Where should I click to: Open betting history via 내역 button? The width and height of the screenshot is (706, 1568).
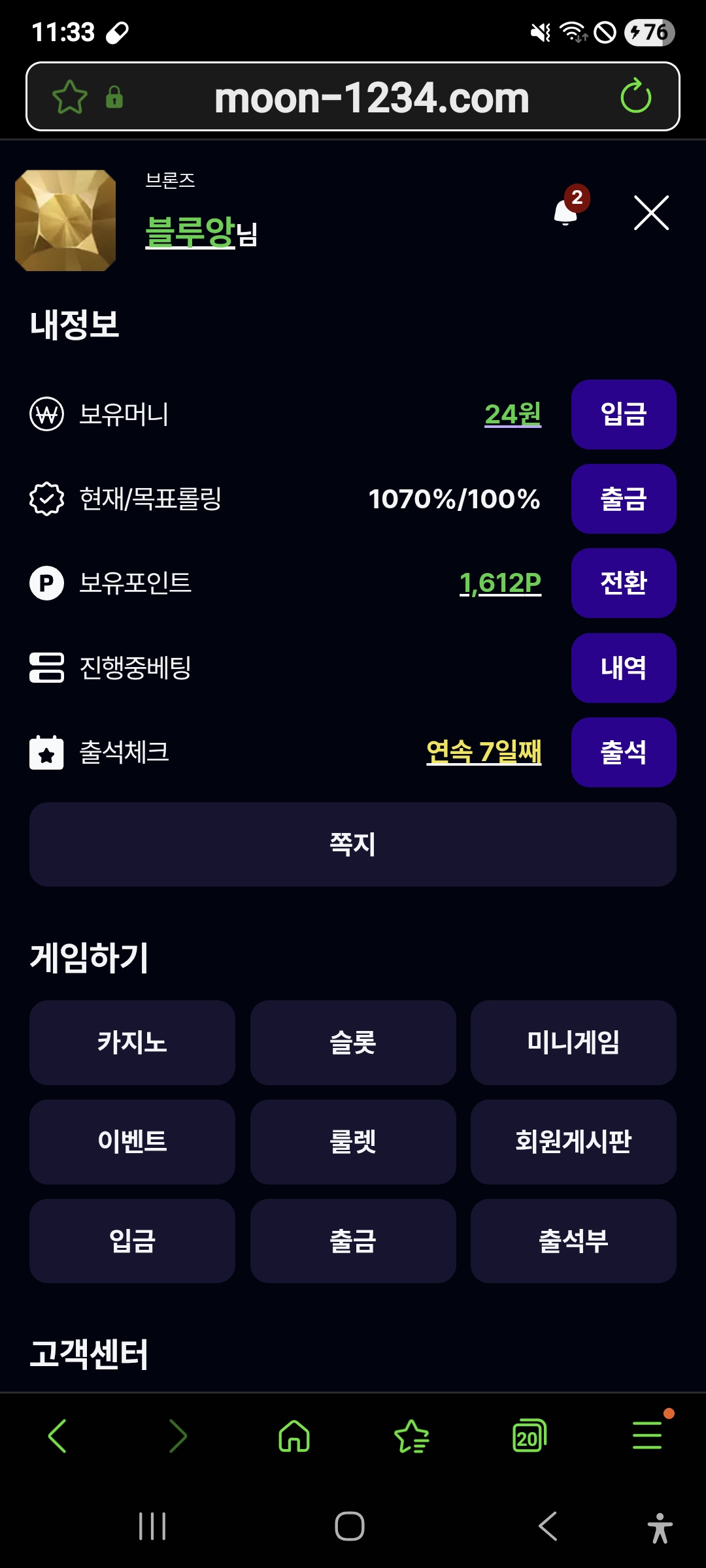coord(623,668)
